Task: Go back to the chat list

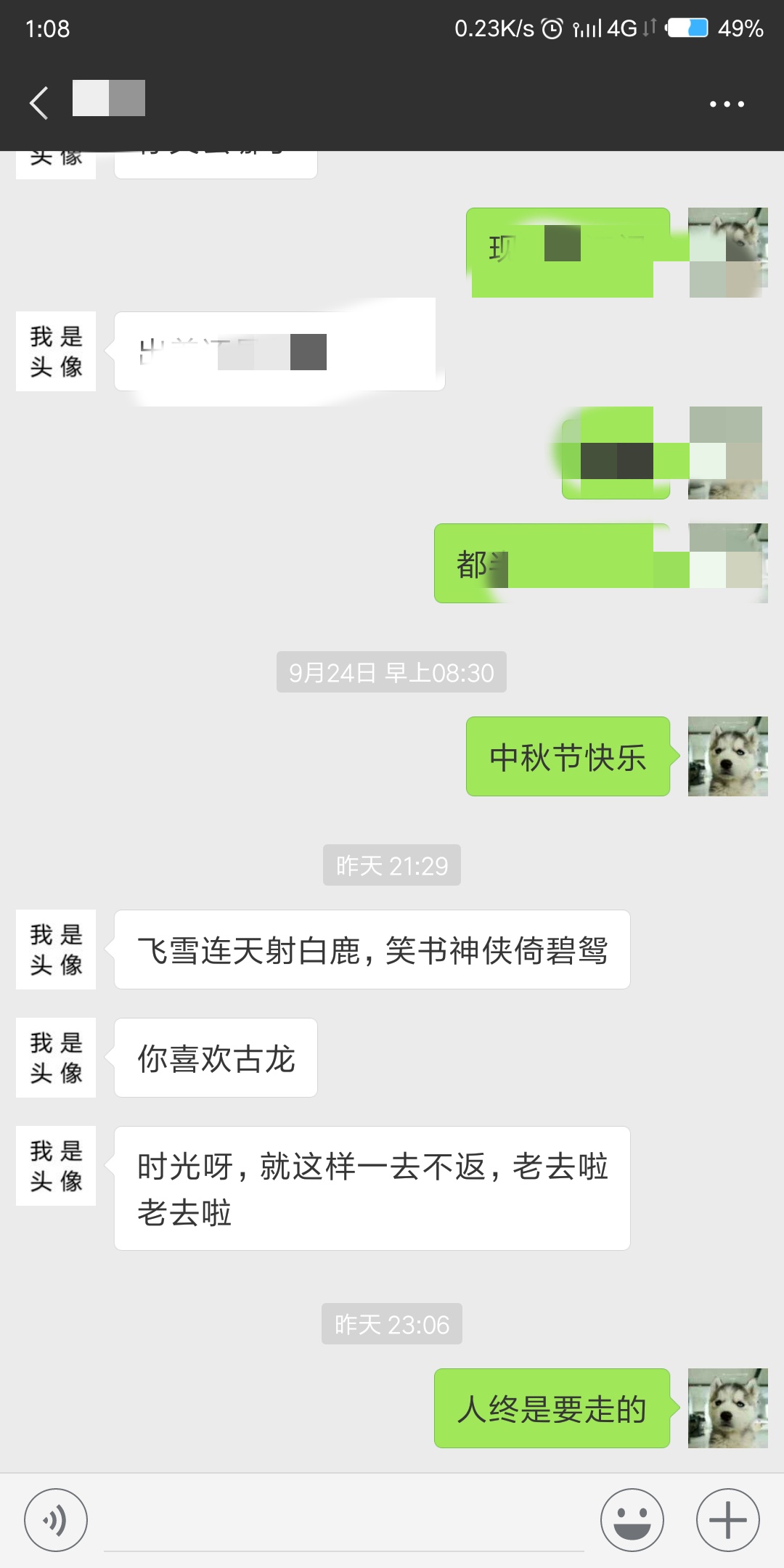Action: pos(40,102)
